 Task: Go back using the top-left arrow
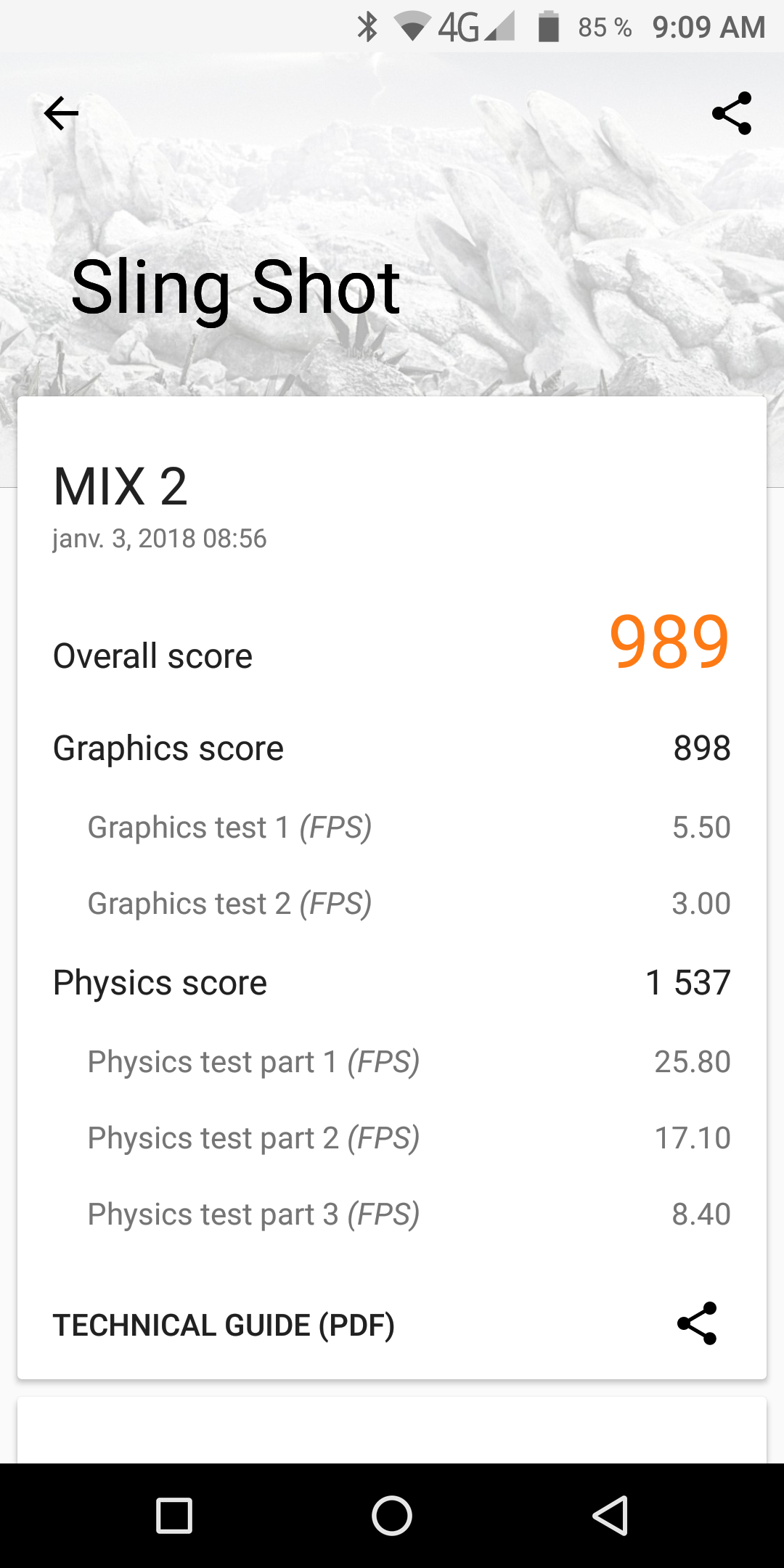[x=61, y=113]
